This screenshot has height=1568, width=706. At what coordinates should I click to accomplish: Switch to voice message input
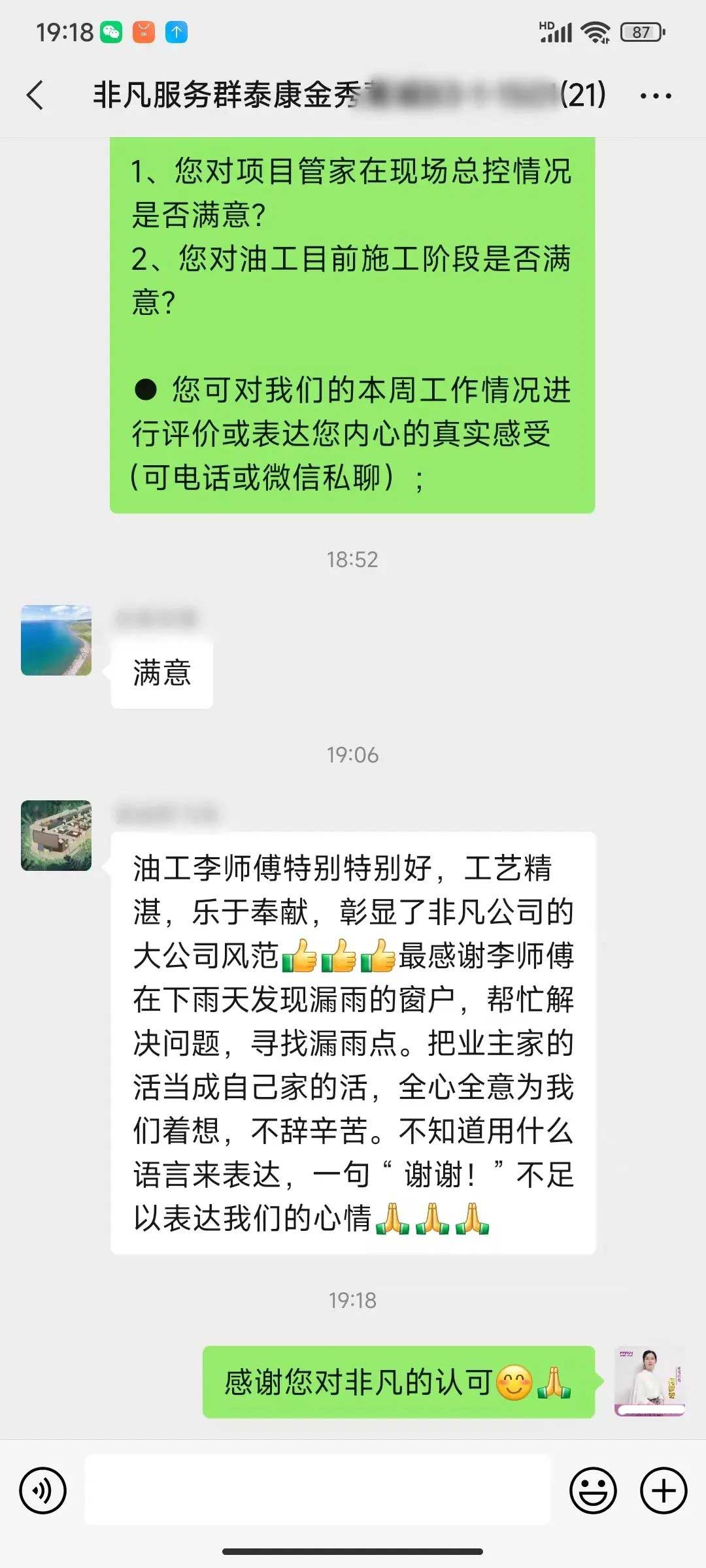tap(43, 1490)
